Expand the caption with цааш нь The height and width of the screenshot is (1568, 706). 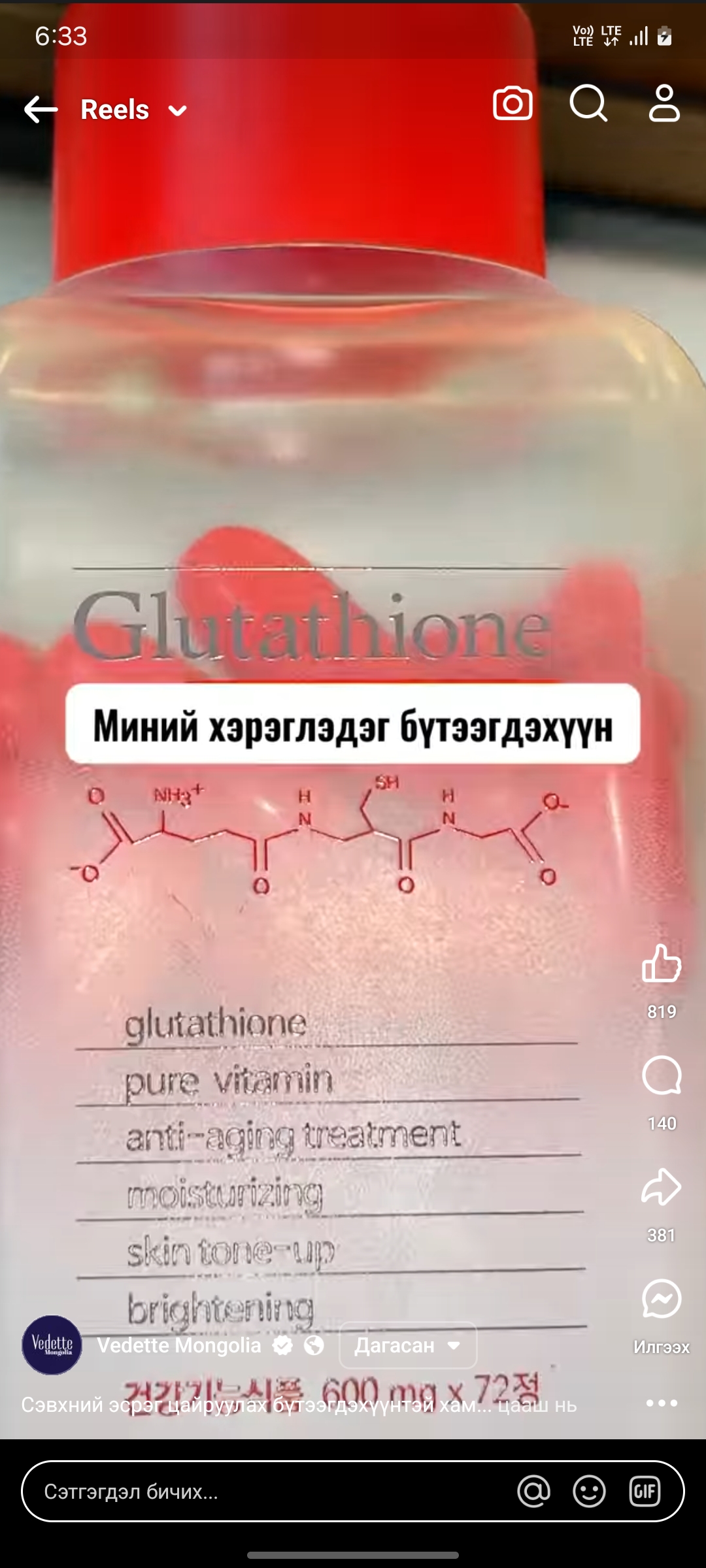point(537,1405)
